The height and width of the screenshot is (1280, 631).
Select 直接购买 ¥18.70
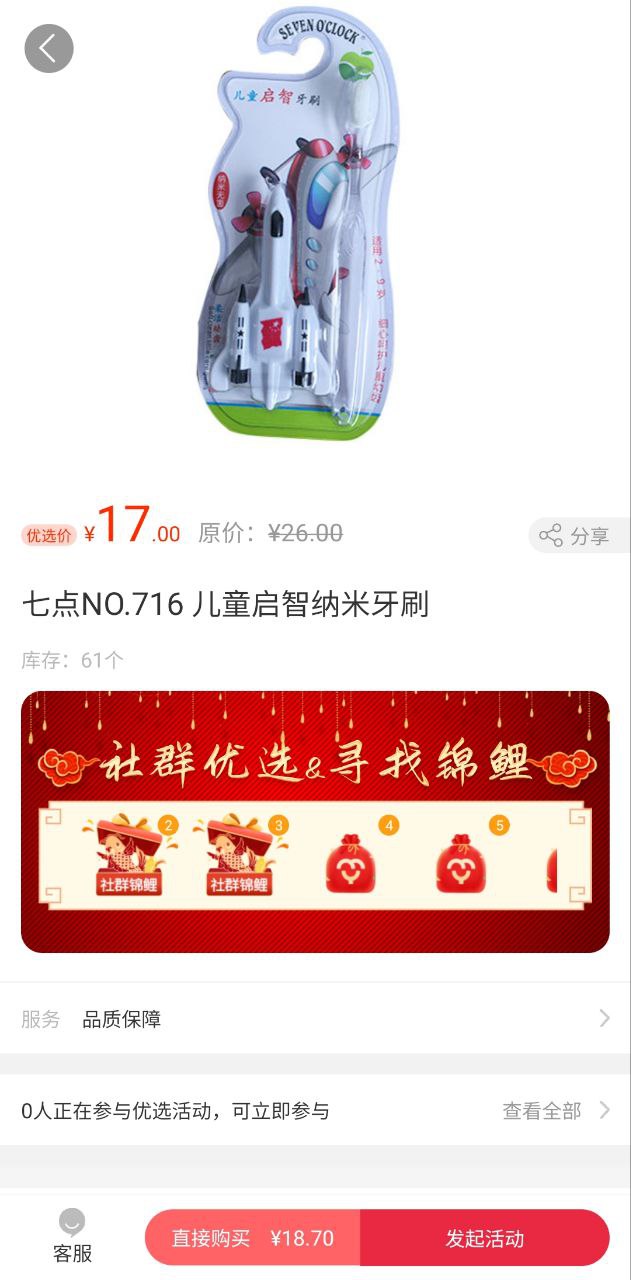point(253,1238)
